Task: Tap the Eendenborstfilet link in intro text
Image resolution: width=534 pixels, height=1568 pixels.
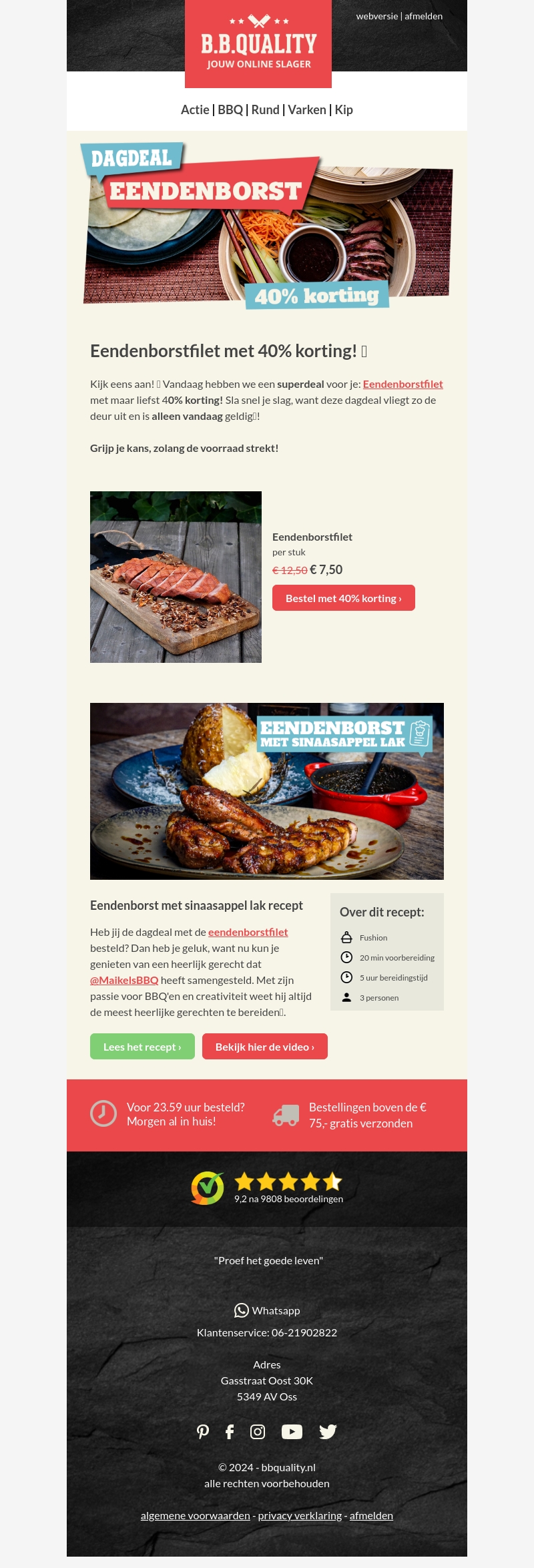Action: click(x=403, y=384)
